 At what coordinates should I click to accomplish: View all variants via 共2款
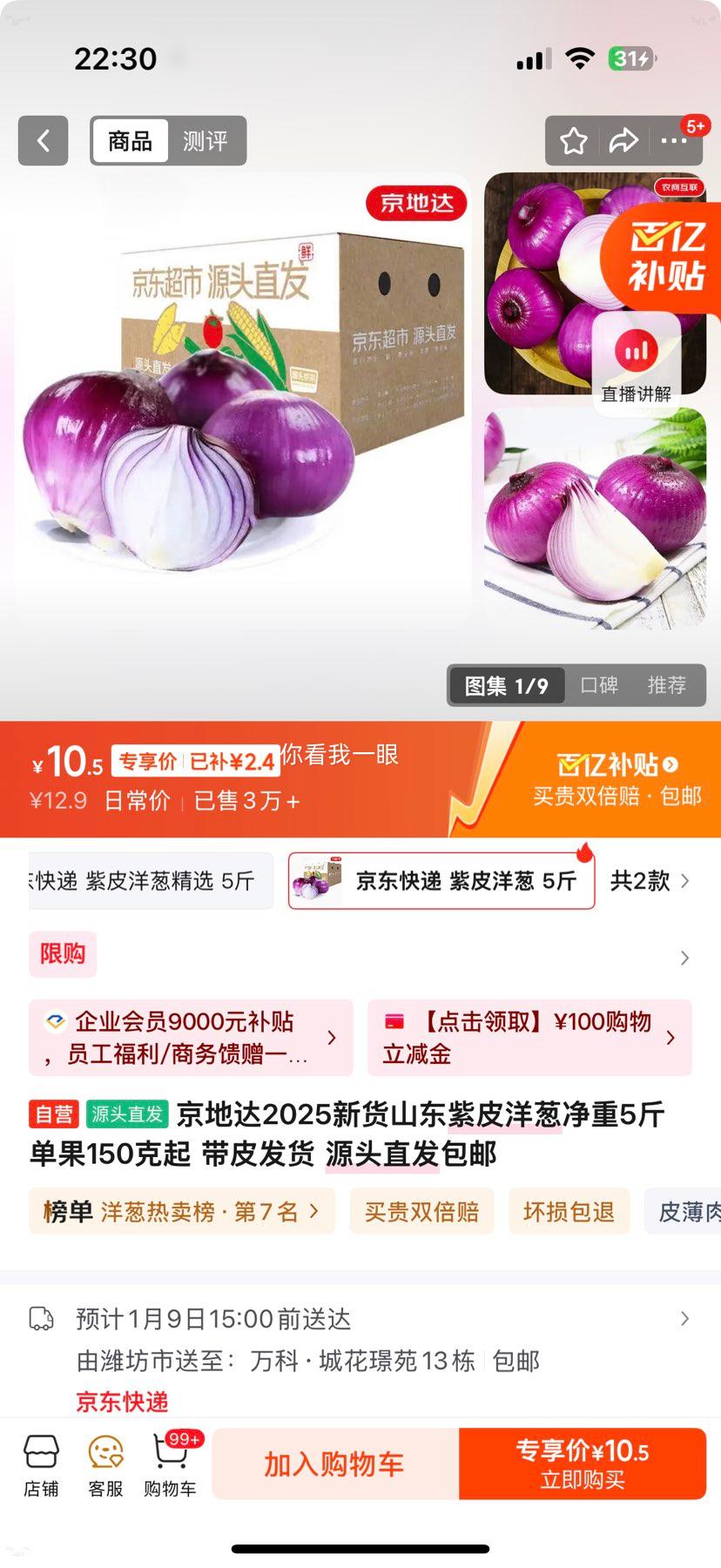tap(650, 881)
